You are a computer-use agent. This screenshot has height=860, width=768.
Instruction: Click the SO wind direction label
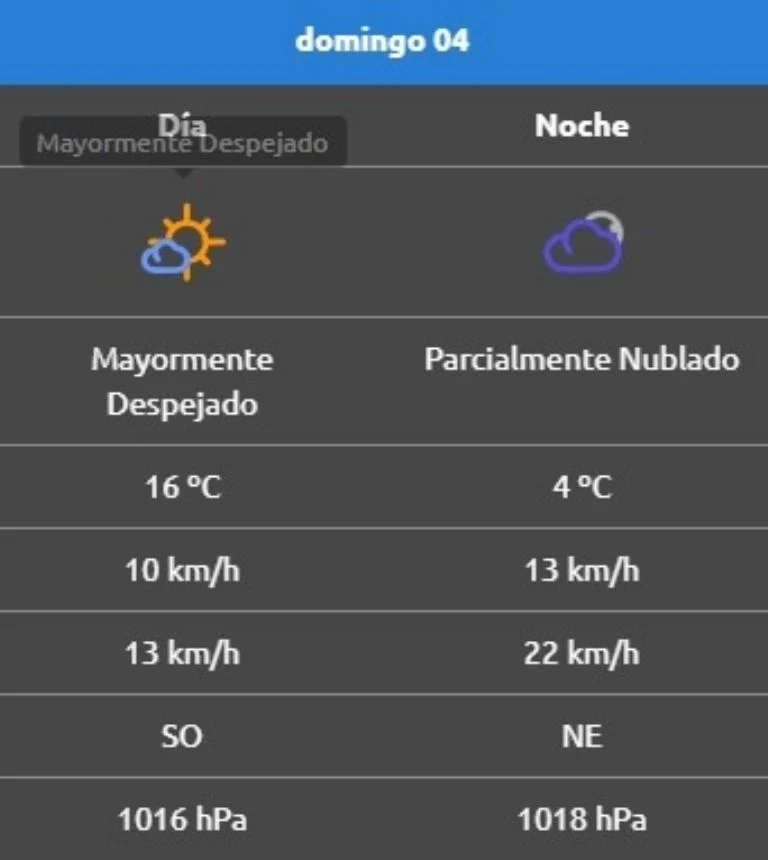[183, 736]
